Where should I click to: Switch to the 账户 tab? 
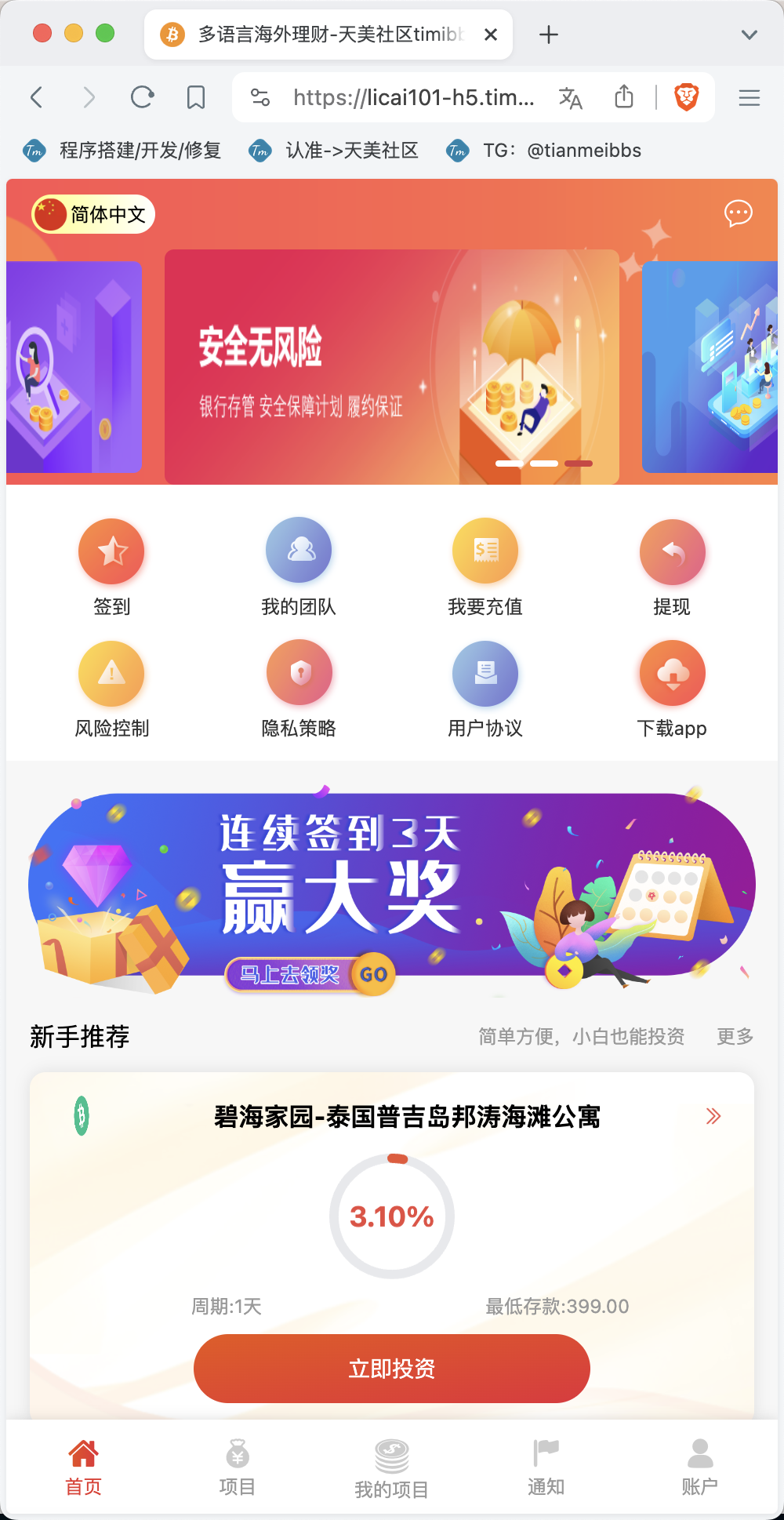pyautogui.click(x=699, y=1467)
